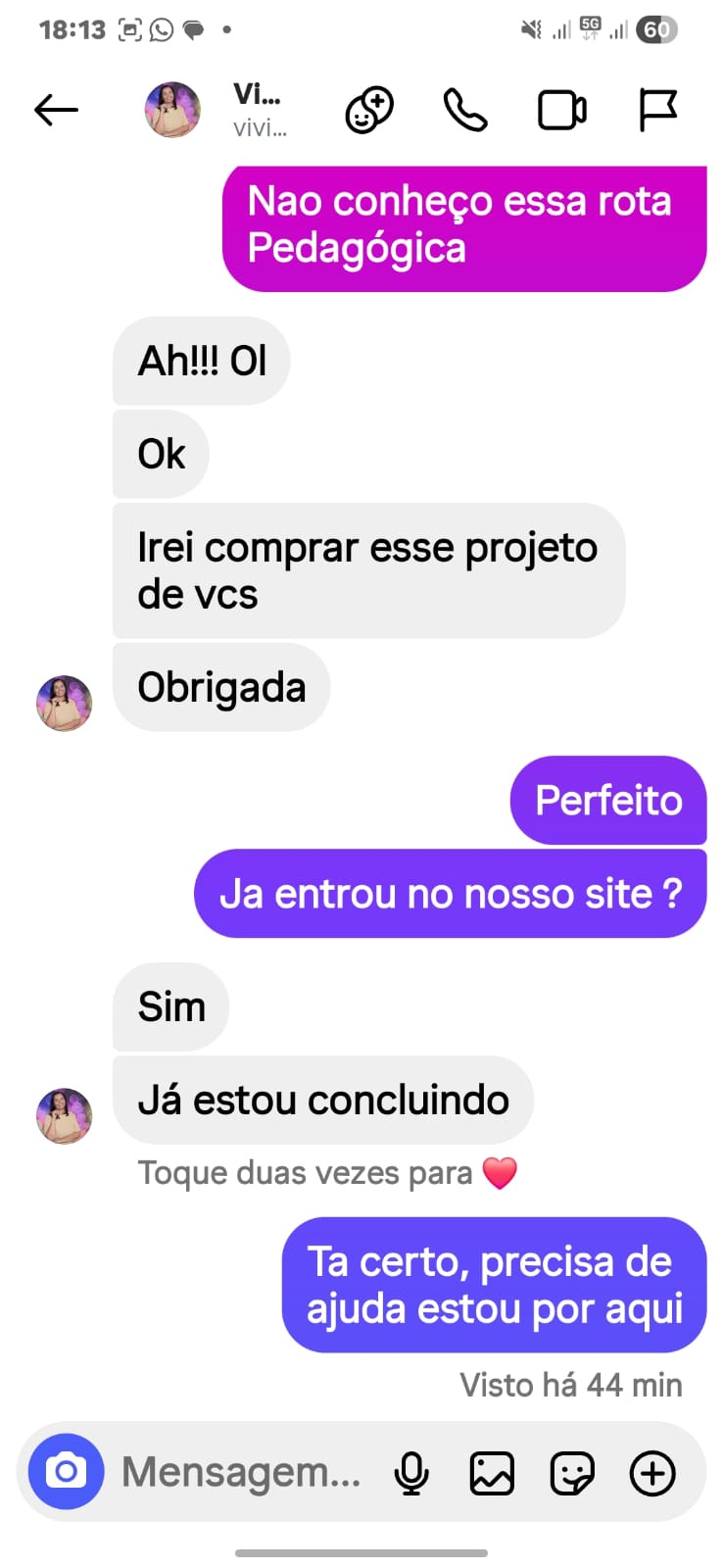Tap the message 'Já estou concluindo'
This screenshot has height=1568, width=723.
tap(322, 1100)
